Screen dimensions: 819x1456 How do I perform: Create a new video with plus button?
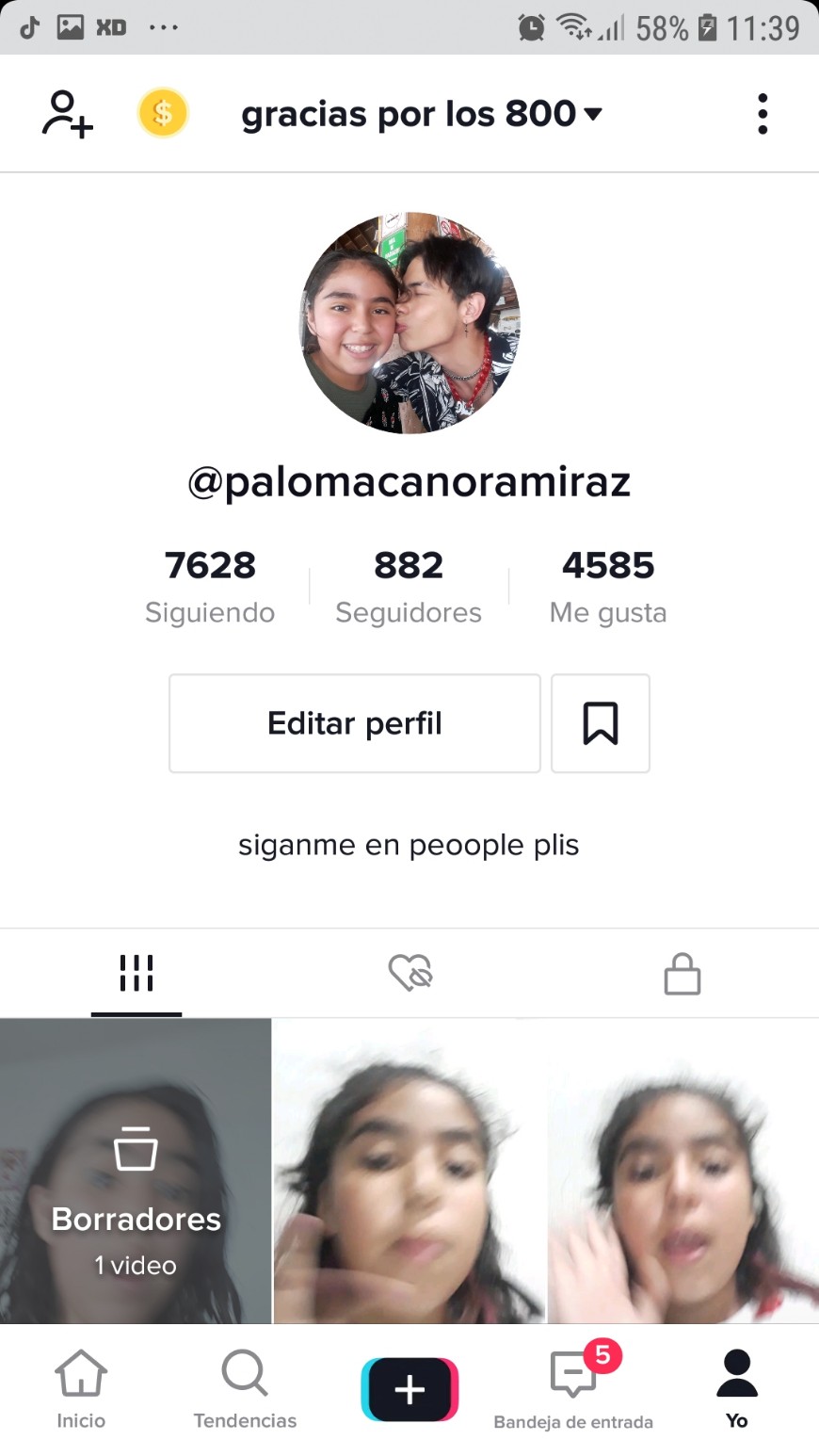(x=409, y=1388)
